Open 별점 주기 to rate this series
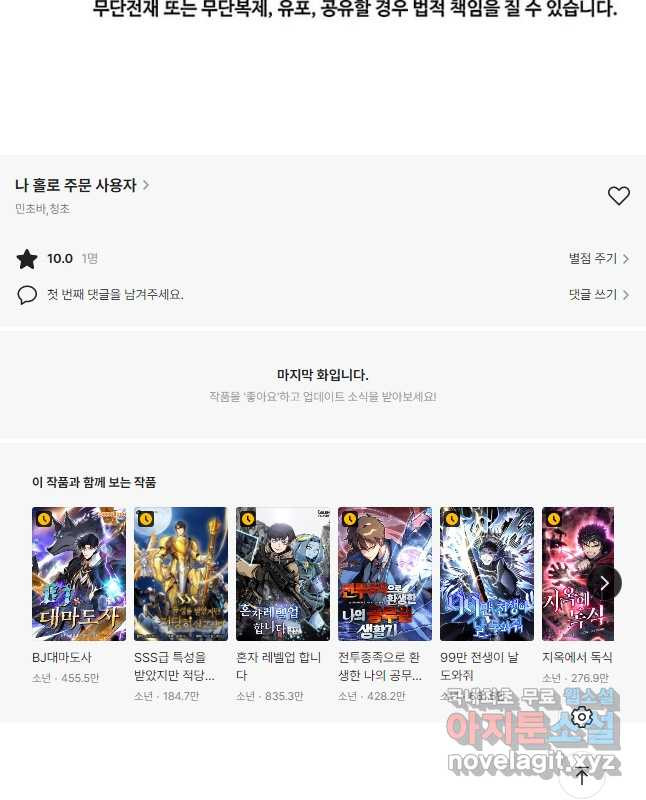This screenshot has height=800, width=646. coord(598,259)
